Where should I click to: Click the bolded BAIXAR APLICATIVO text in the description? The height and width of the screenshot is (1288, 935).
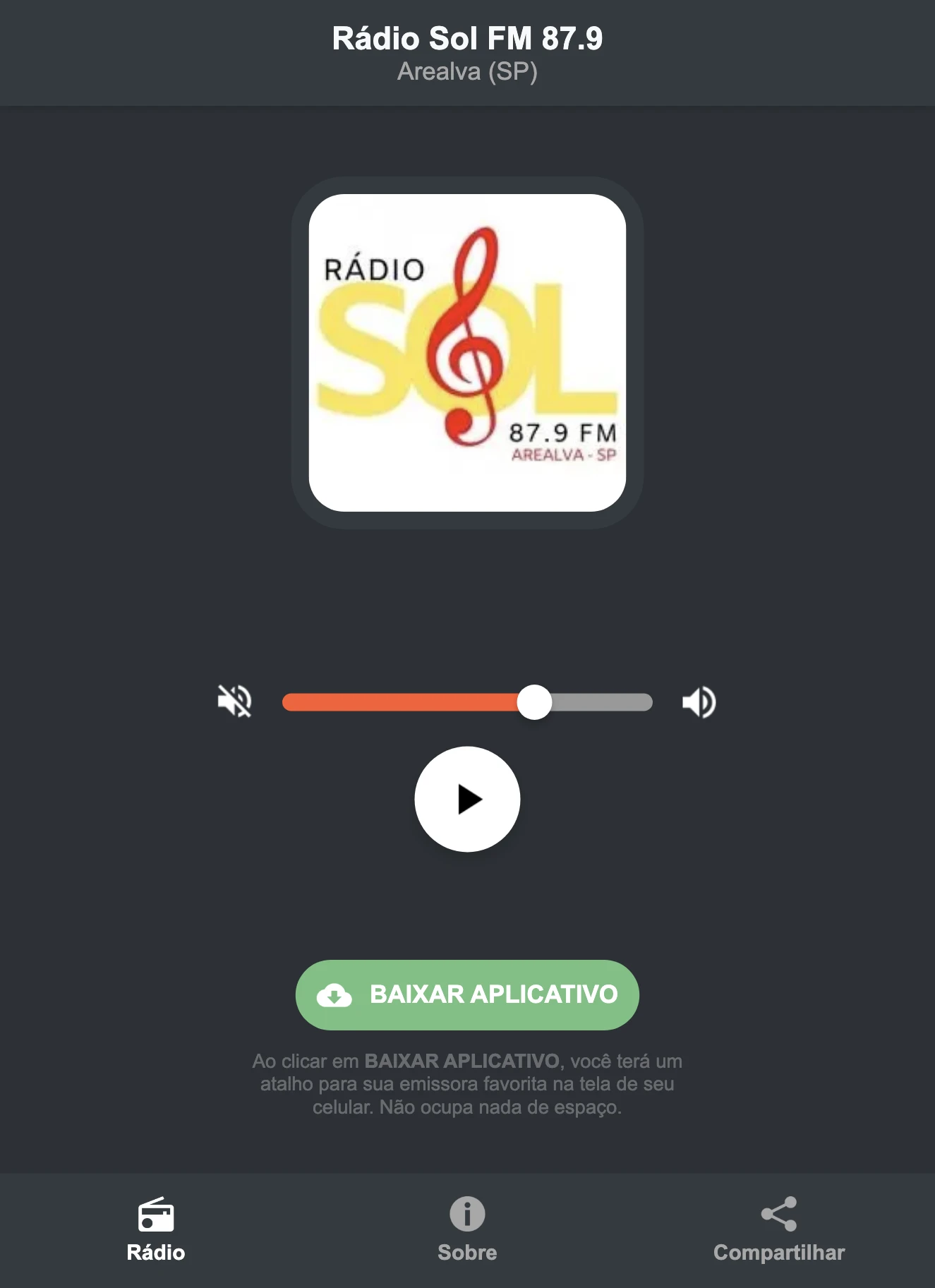point(462,1060)
